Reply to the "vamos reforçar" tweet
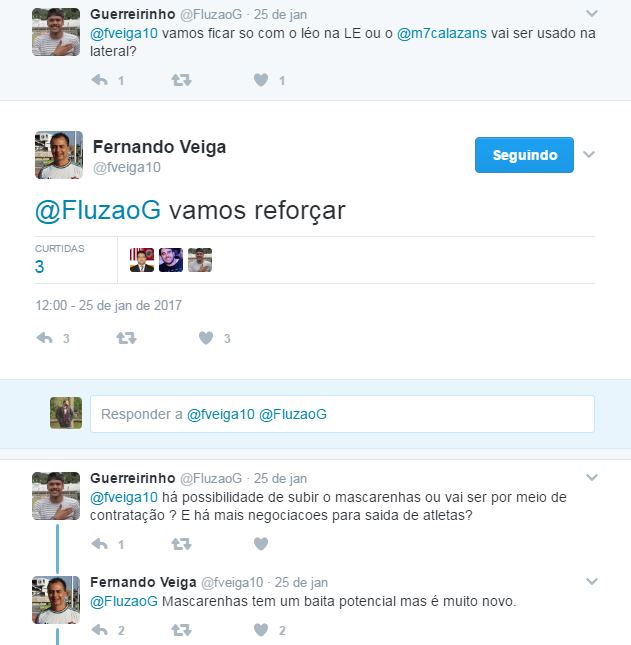The width and height of the screenshot is (631, 645). 44,339
